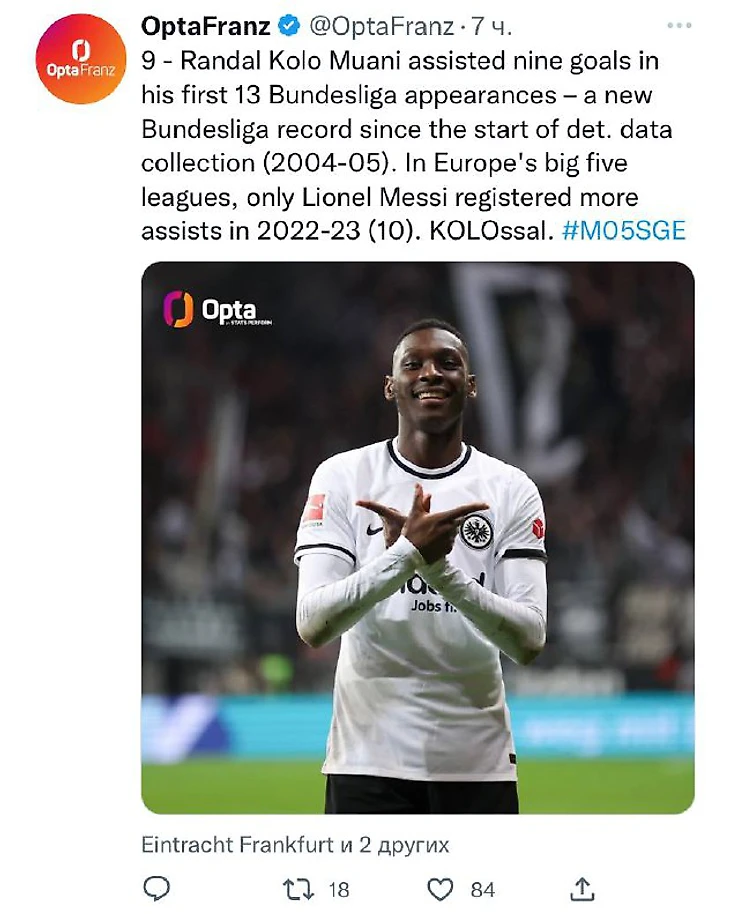730x924 pixels.
Task: Reply to the OptaFranz tweet
Action: point(157,888)
